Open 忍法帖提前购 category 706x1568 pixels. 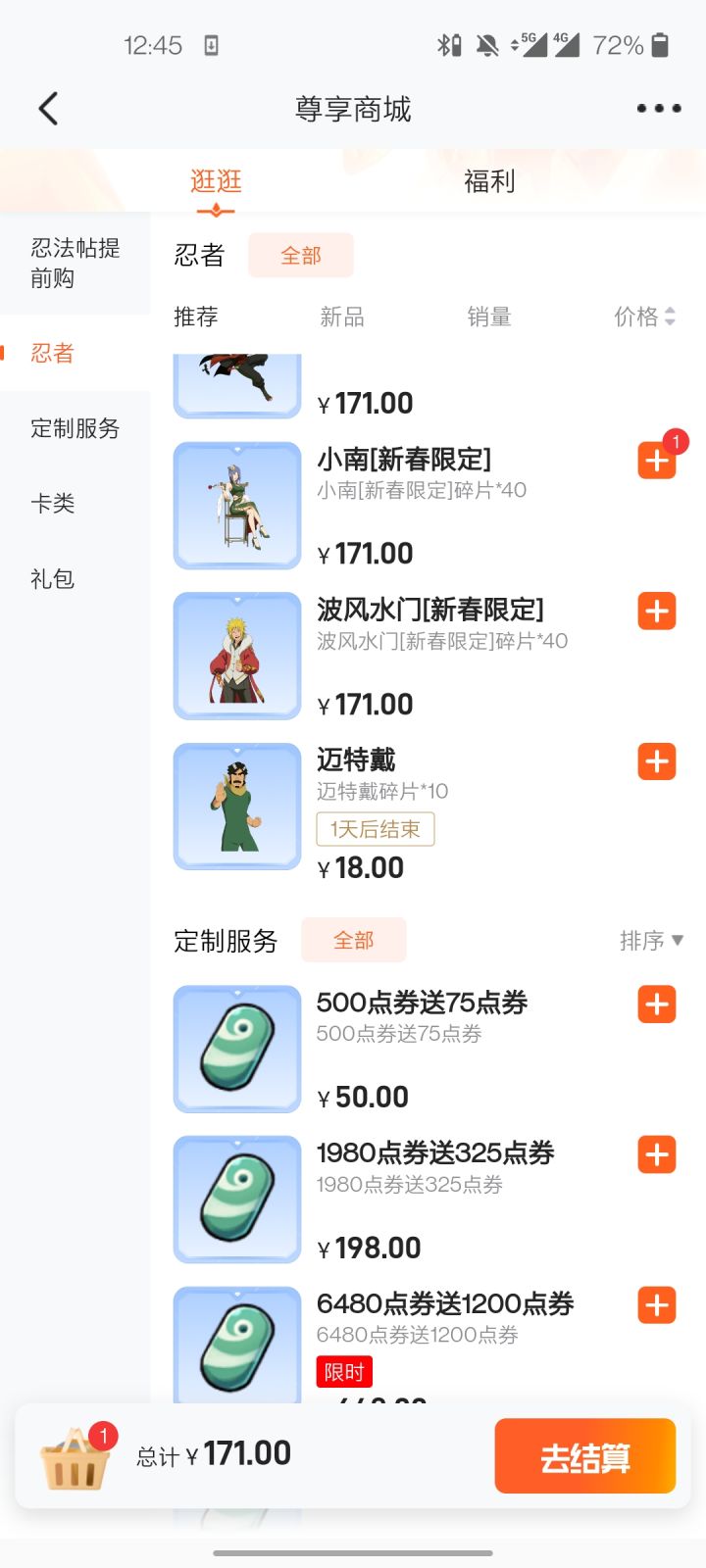click(x=75, y=263)
